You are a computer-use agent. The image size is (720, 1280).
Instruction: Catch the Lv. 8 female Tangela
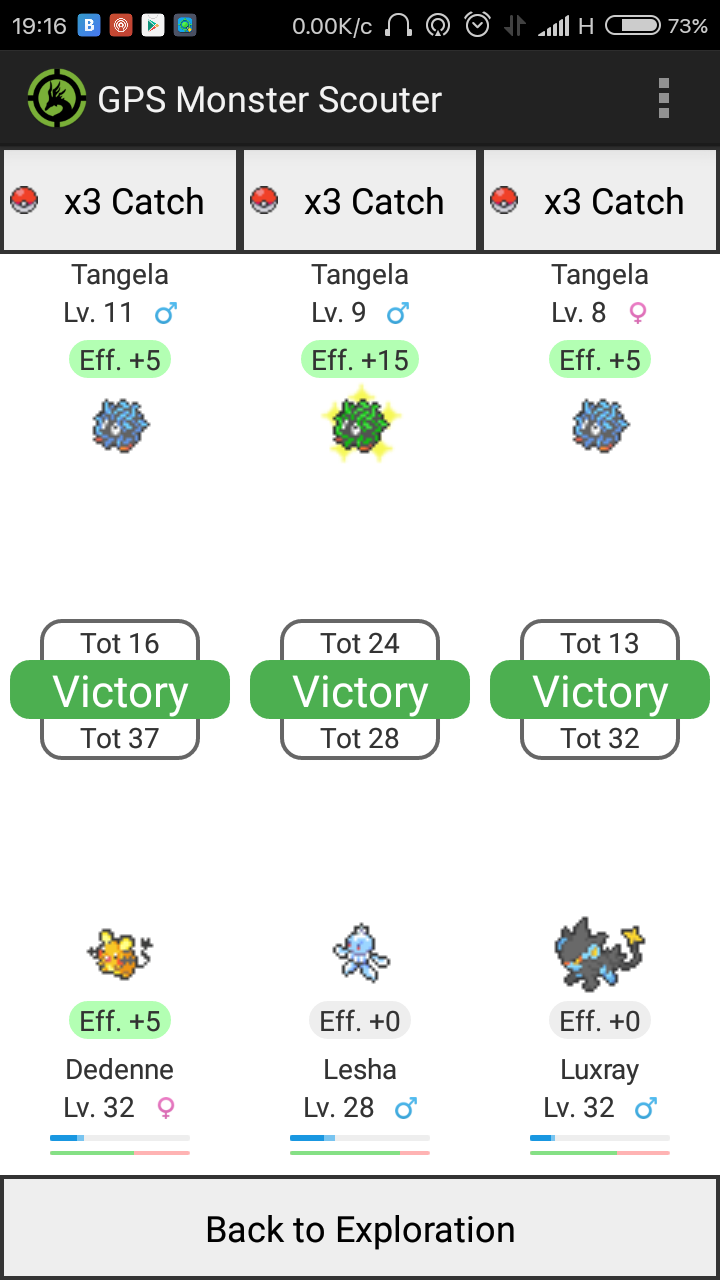click(x=600, y=201)
